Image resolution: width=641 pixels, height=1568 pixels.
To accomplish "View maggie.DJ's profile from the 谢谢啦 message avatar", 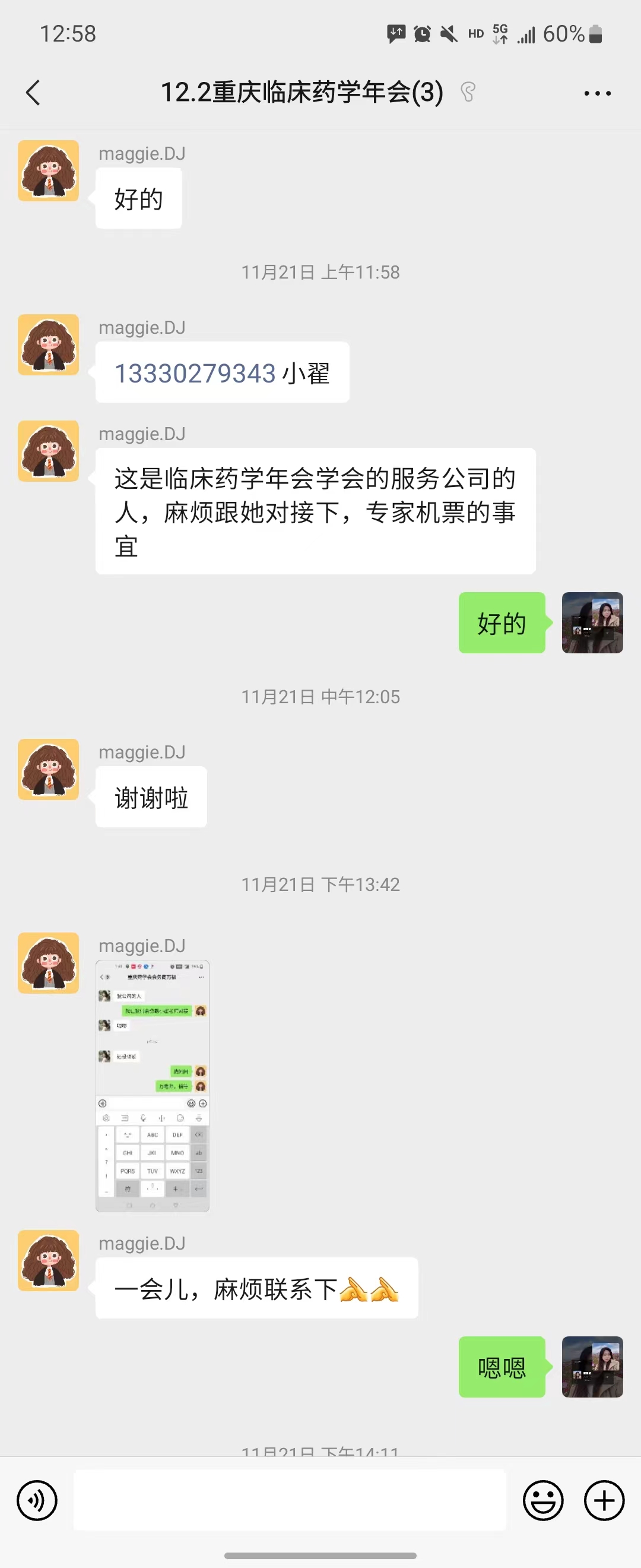I will point(49,769).
